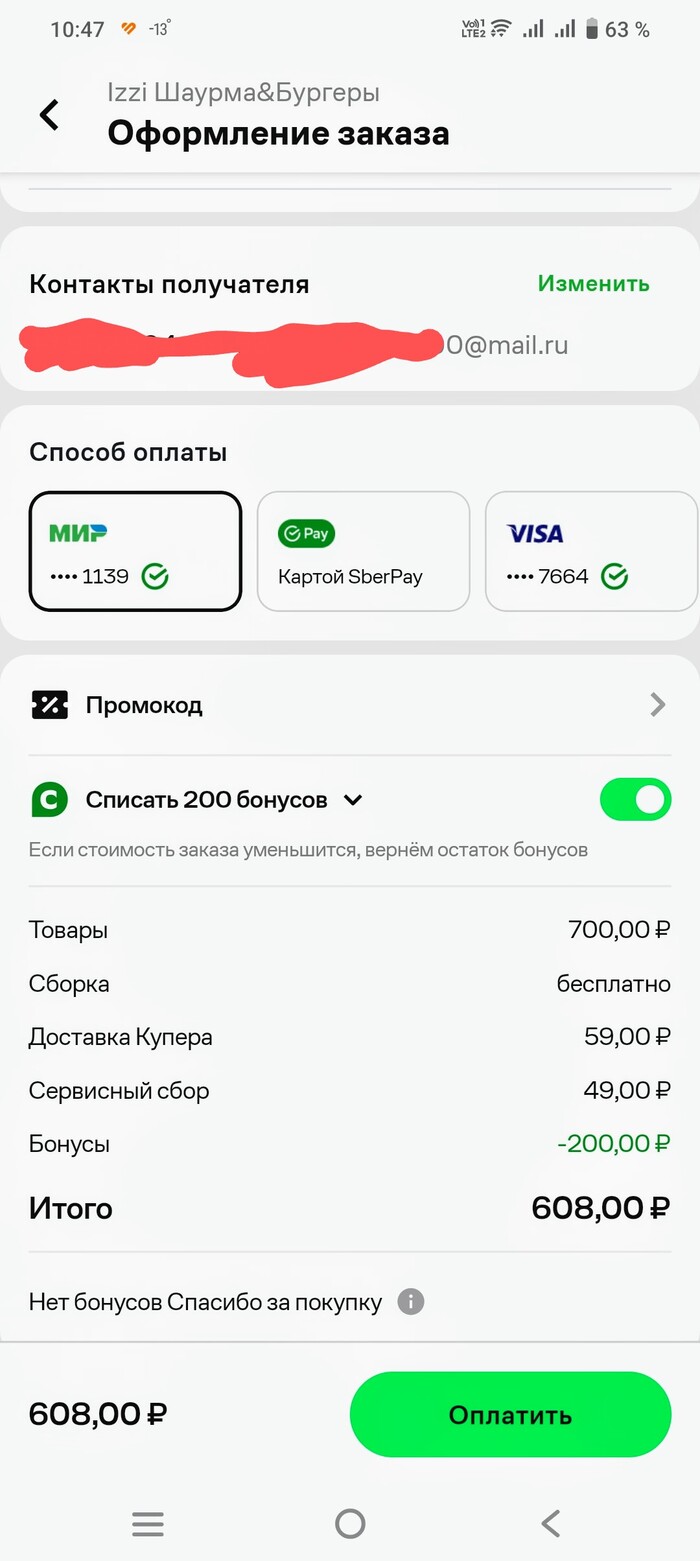Select the VISA card ending 7664

click(x=590, y=551)
